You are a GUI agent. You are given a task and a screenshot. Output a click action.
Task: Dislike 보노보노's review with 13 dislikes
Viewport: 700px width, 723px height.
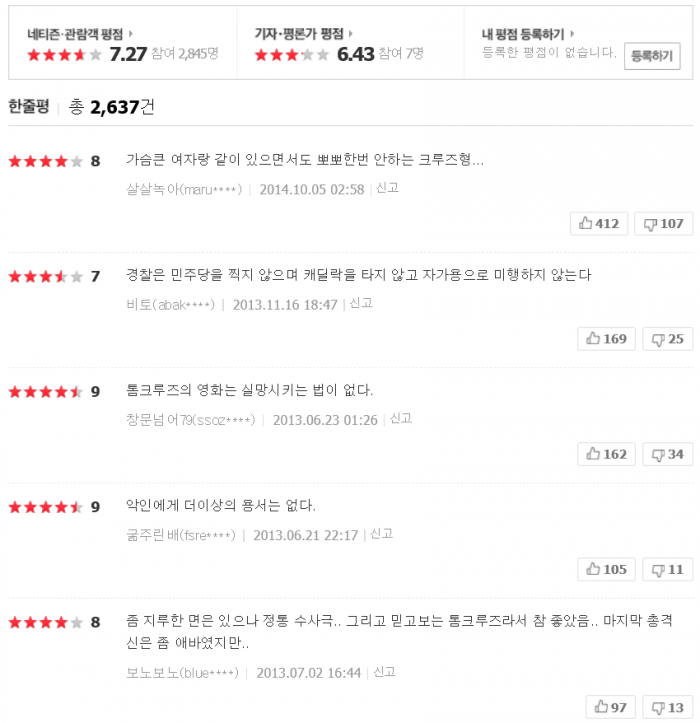click(669, 707)
